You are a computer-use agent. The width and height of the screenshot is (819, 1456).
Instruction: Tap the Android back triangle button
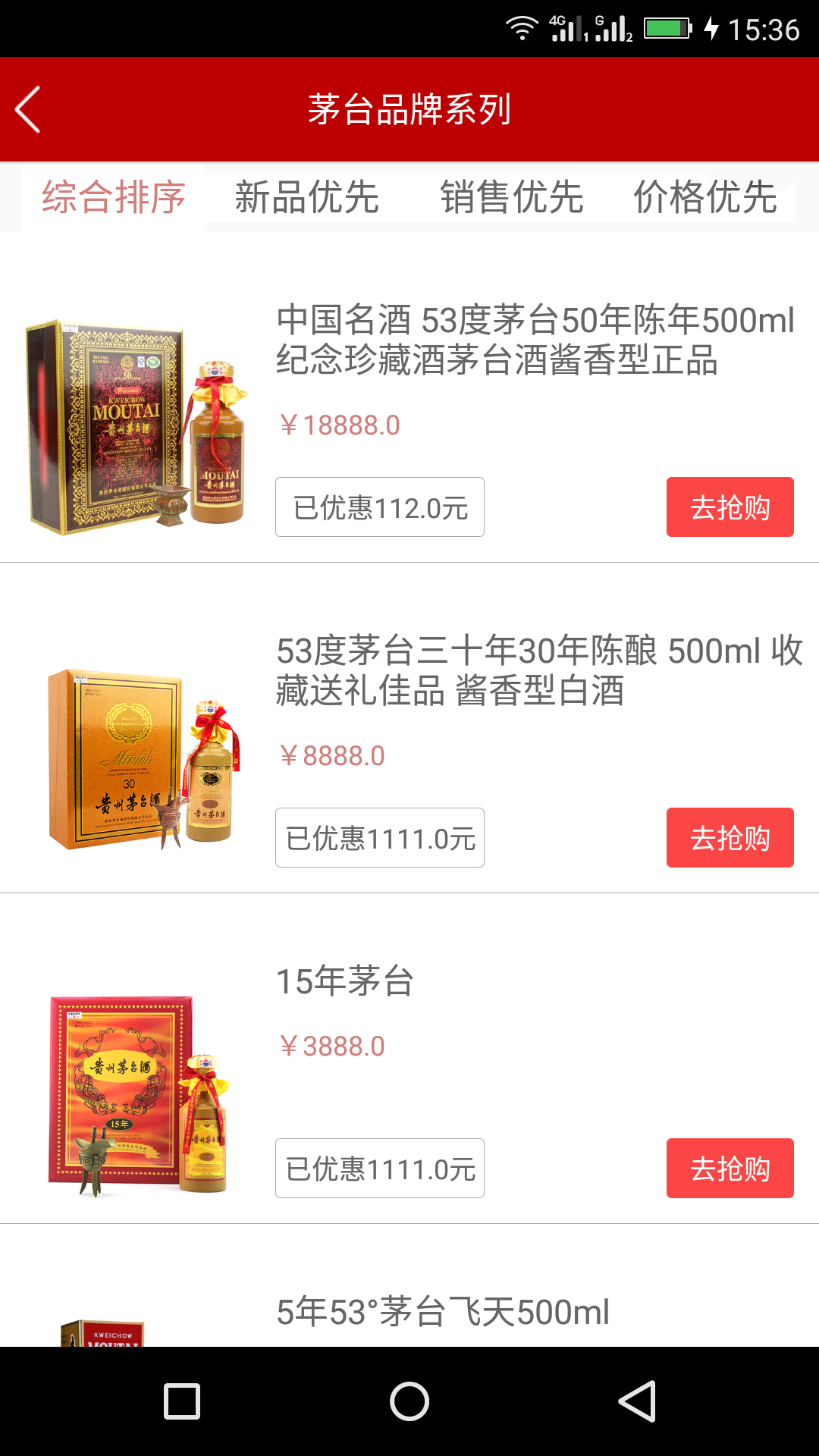pos(637,1399)
